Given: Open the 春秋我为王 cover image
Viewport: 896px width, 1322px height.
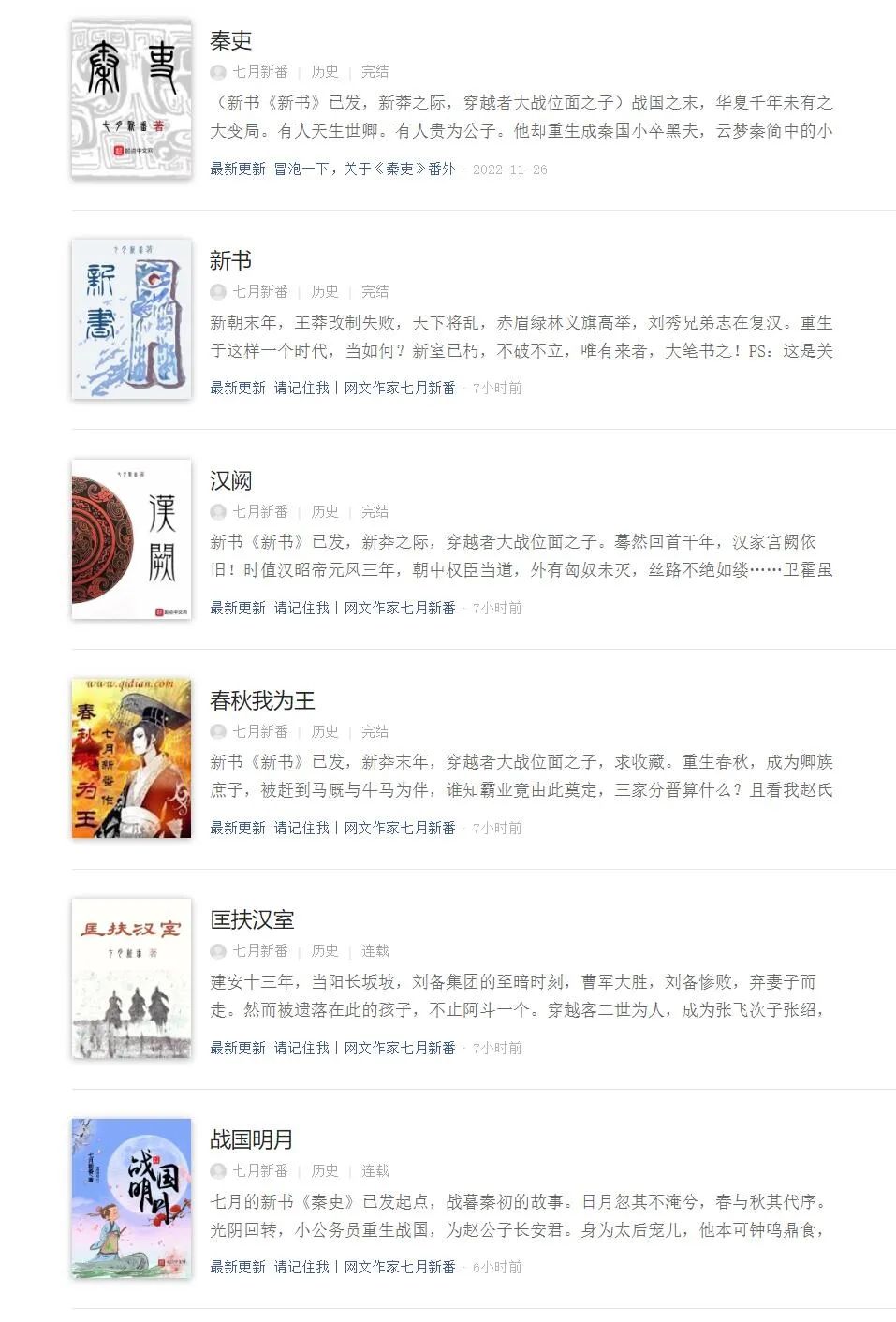Looking at the screenshot, I should click(131, 758).
